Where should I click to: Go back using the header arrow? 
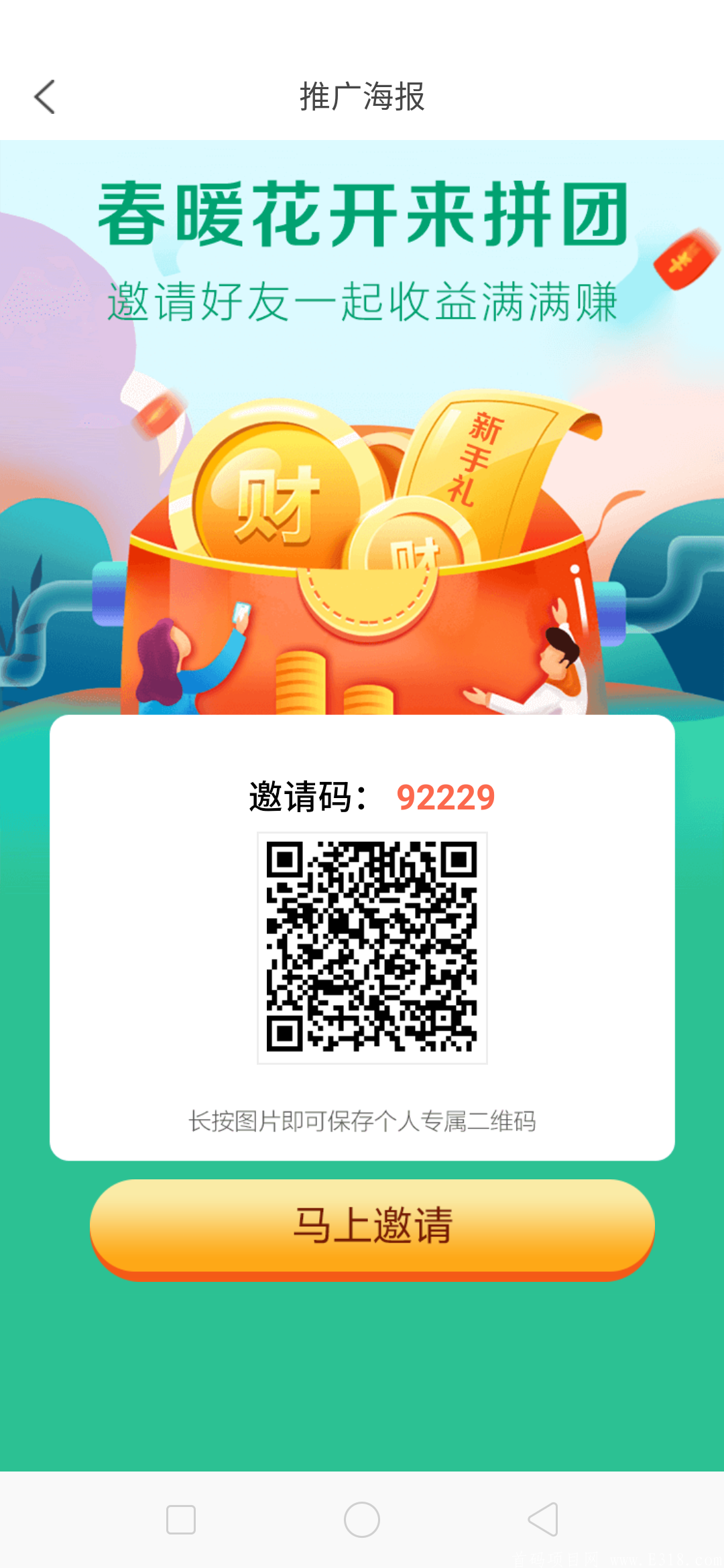[45, 97]
